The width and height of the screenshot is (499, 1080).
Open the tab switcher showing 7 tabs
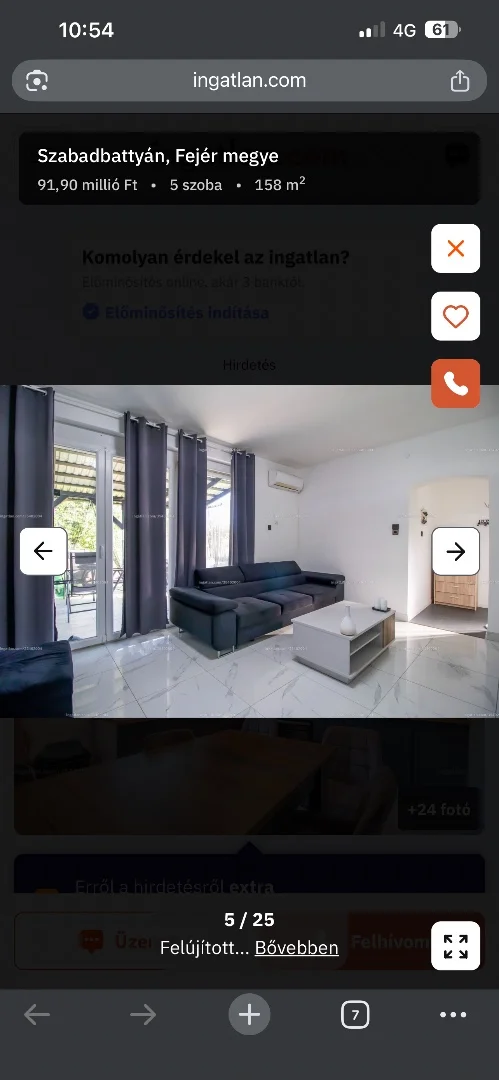(355, 1015)
